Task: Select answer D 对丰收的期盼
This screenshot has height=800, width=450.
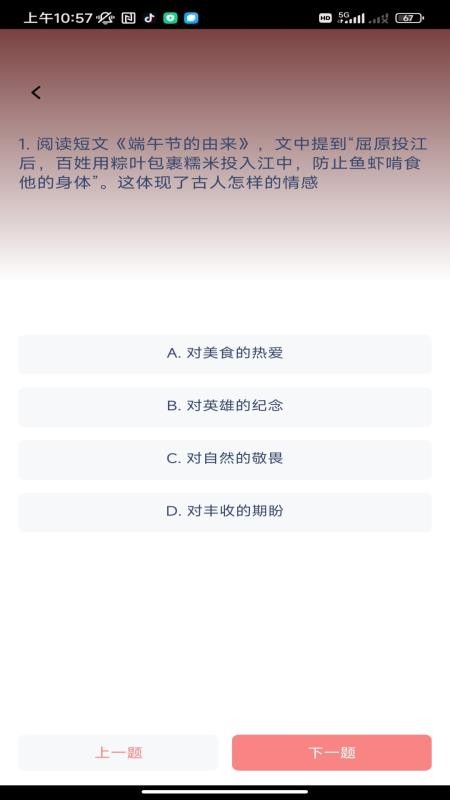Action: tap(225, 512)
